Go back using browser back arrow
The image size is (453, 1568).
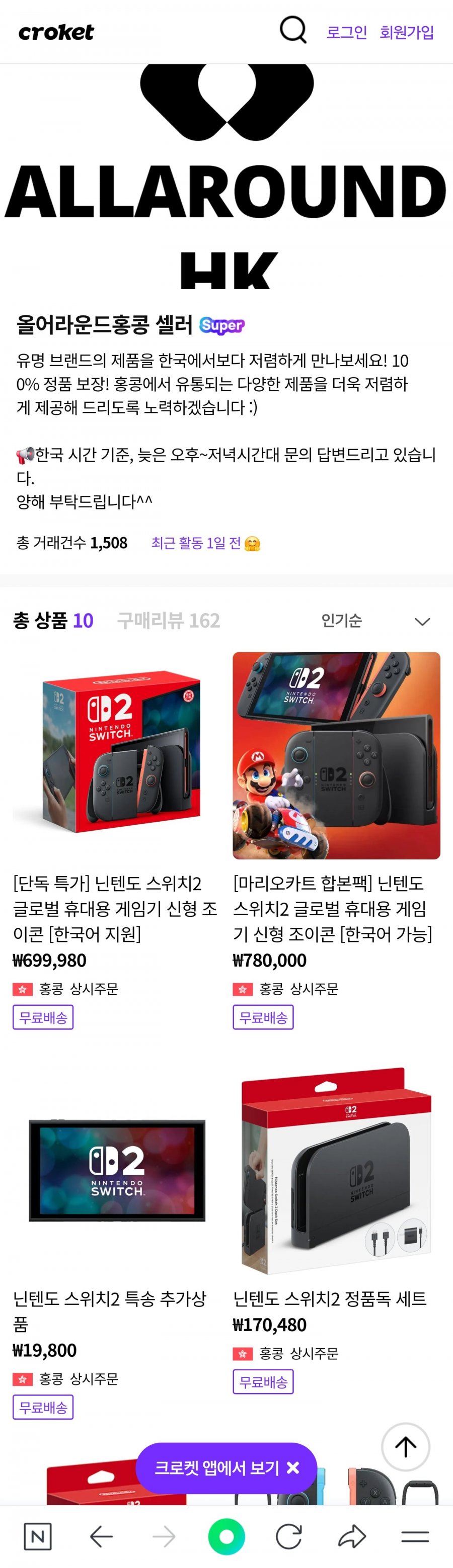101,1536
